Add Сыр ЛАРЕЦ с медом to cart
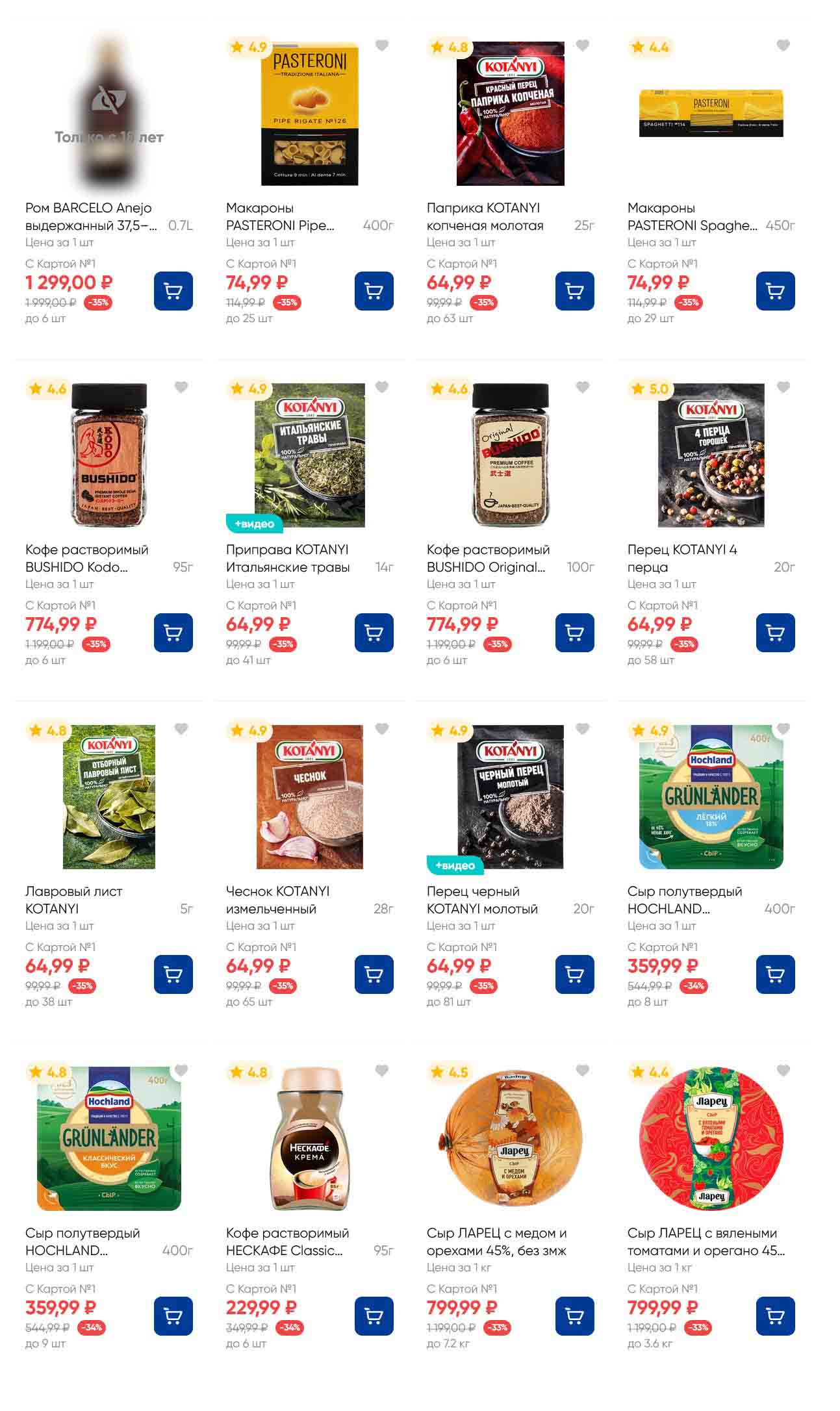840x1411 pixels. tap(574, 1316)
